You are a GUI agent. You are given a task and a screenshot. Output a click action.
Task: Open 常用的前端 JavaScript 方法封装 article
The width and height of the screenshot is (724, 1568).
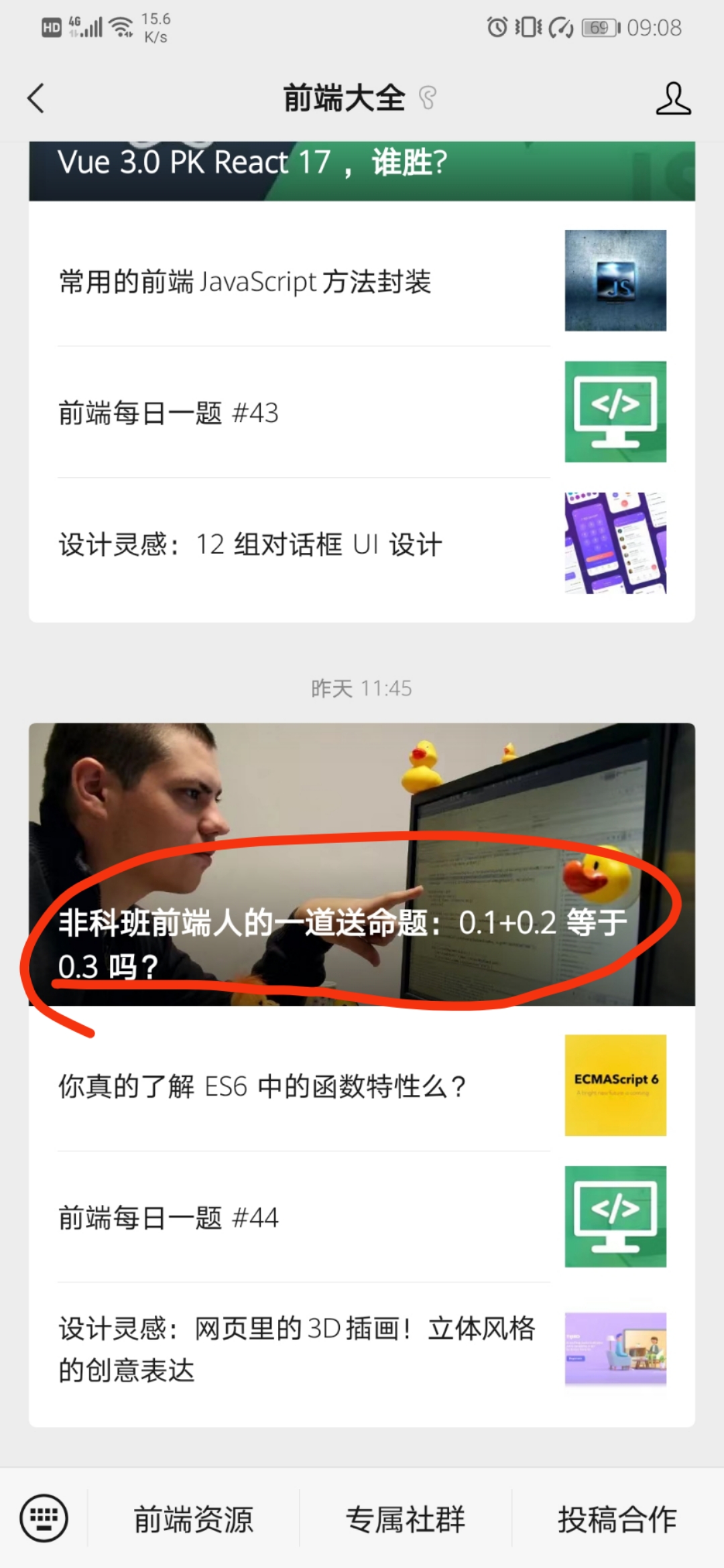tap(362, 281)
